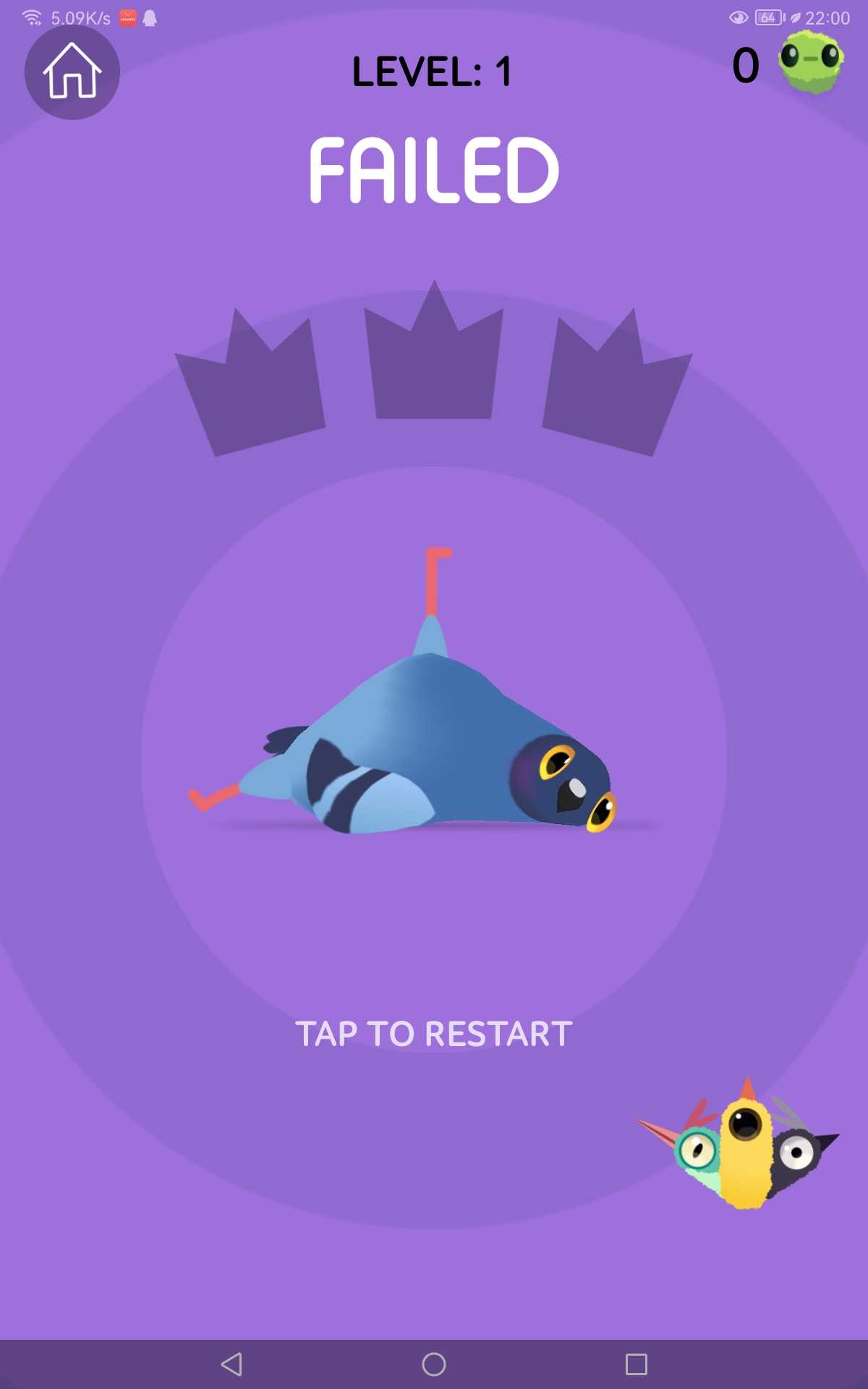
Task: Tap to restart the level
Action: (434, 1033)
